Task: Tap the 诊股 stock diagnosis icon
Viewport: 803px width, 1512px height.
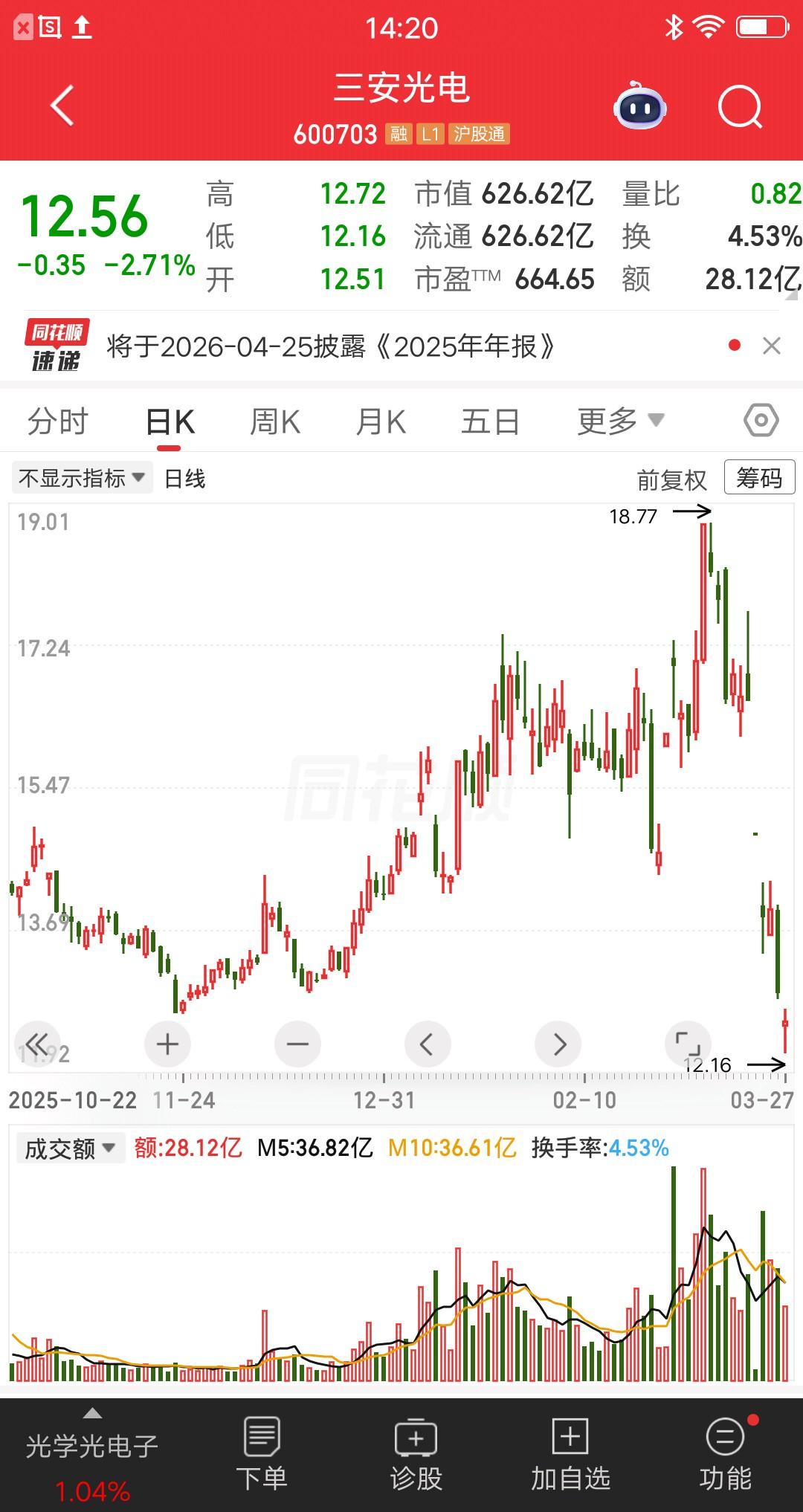Action: click(x=416, y=1450)
